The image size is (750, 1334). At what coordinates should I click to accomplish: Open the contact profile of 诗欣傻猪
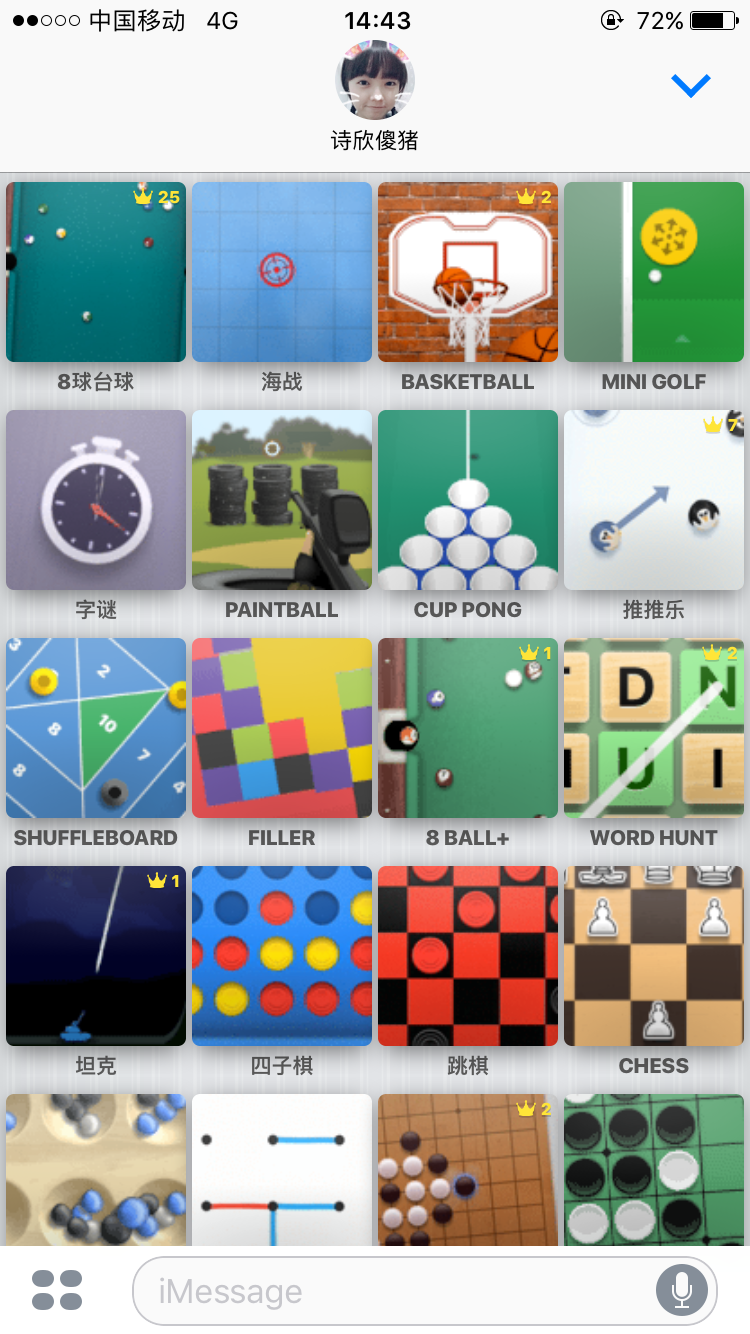[x=375, y=81]
